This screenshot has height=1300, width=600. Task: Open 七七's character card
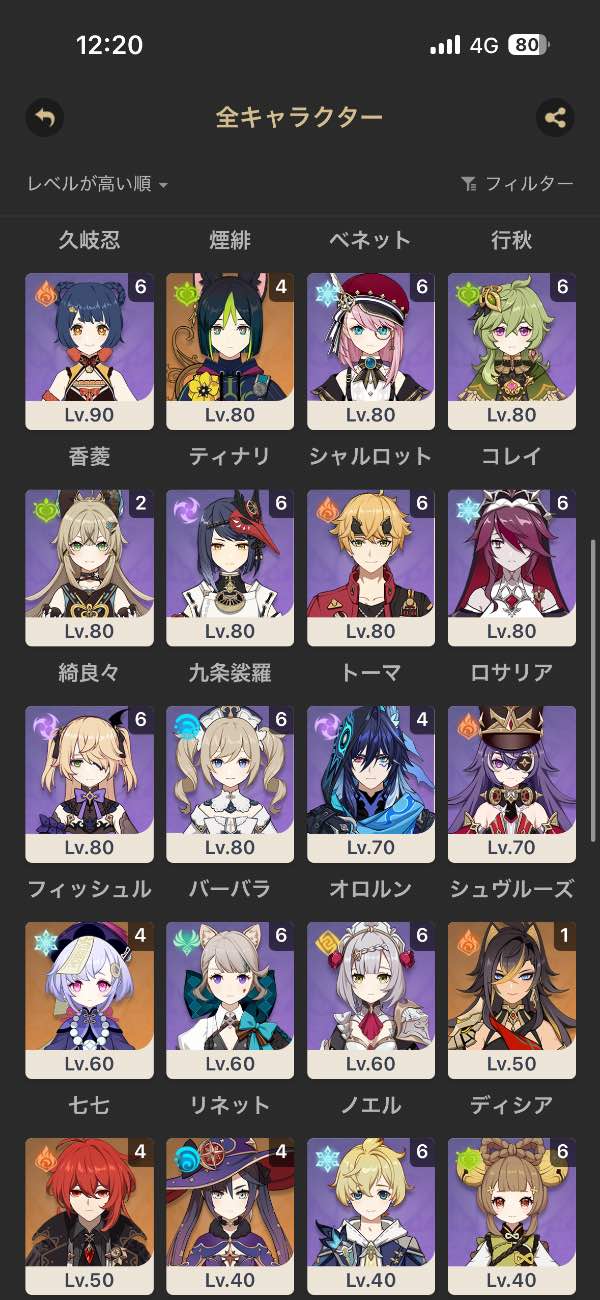(x=89, y=999)
